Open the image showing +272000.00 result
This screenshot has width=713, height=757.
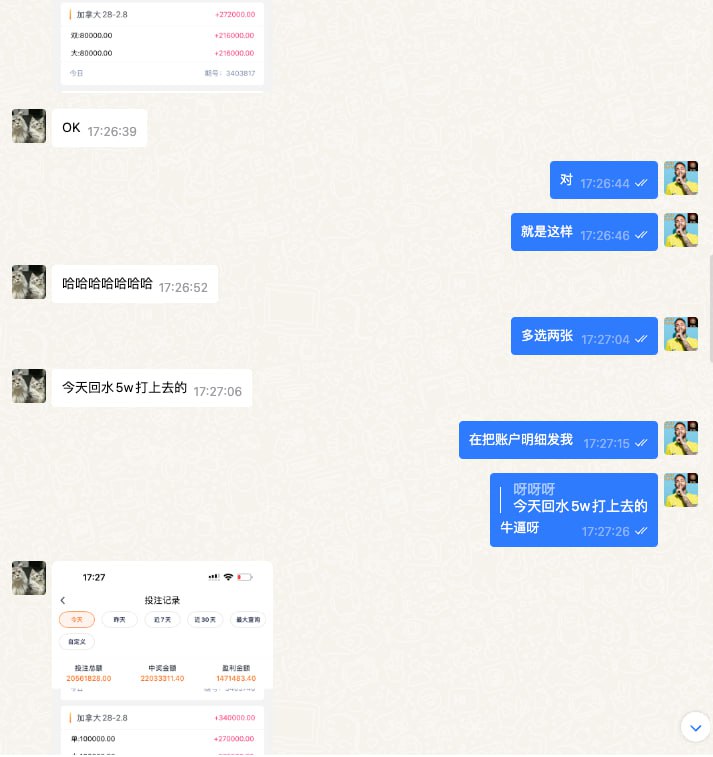[162, 43]
